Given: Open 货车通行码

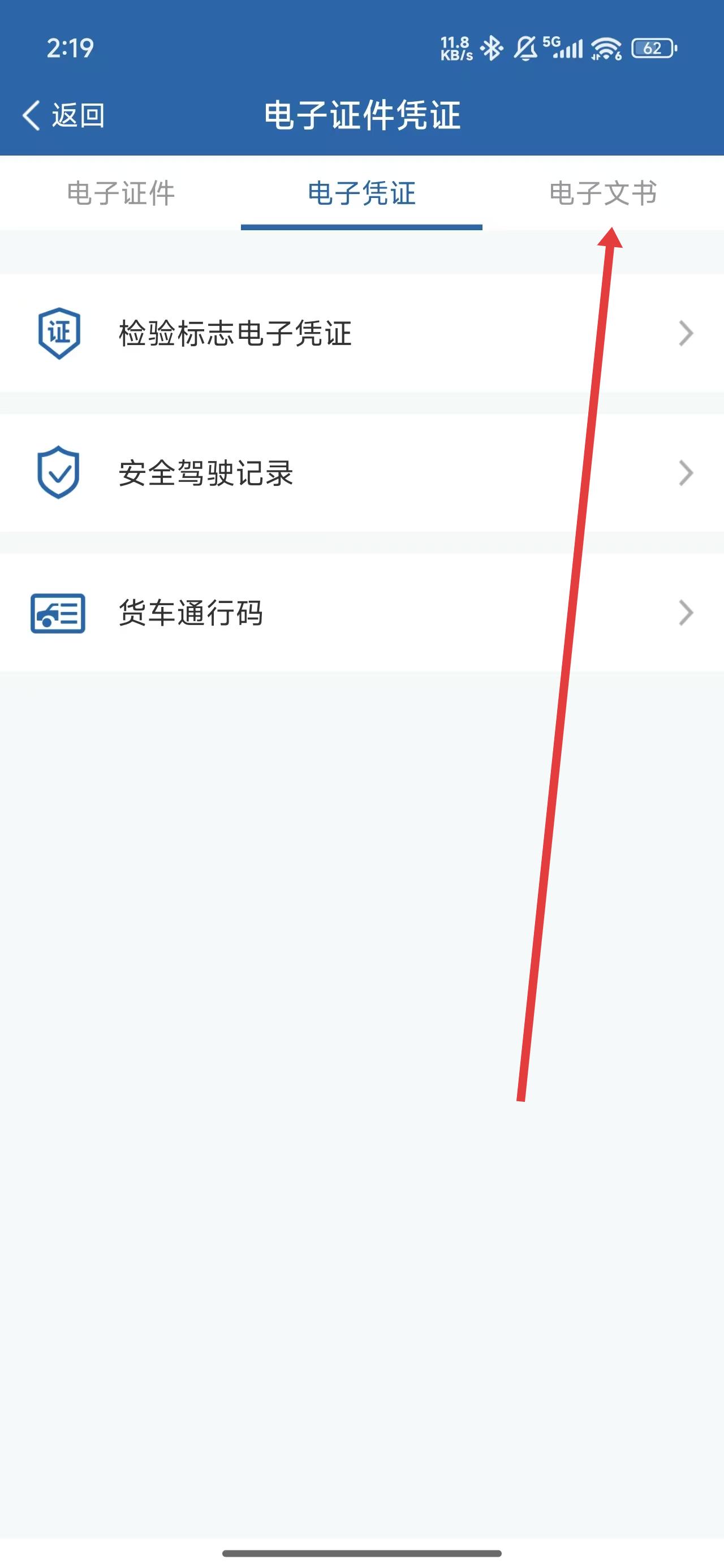Looking at the screenshot, I should tap(361, 613).
